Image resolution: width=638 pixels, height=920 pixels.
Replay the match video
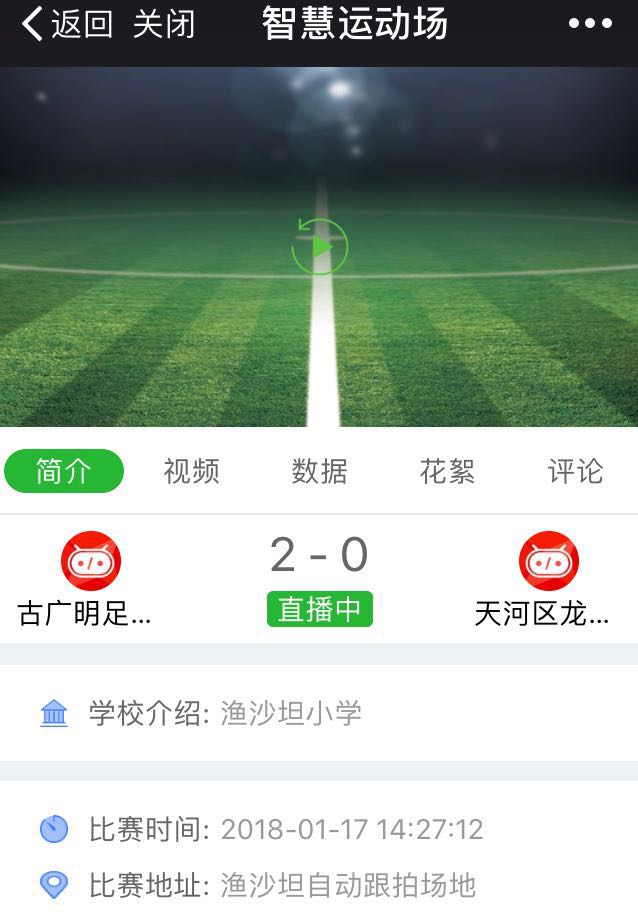[x=319, y=246]
